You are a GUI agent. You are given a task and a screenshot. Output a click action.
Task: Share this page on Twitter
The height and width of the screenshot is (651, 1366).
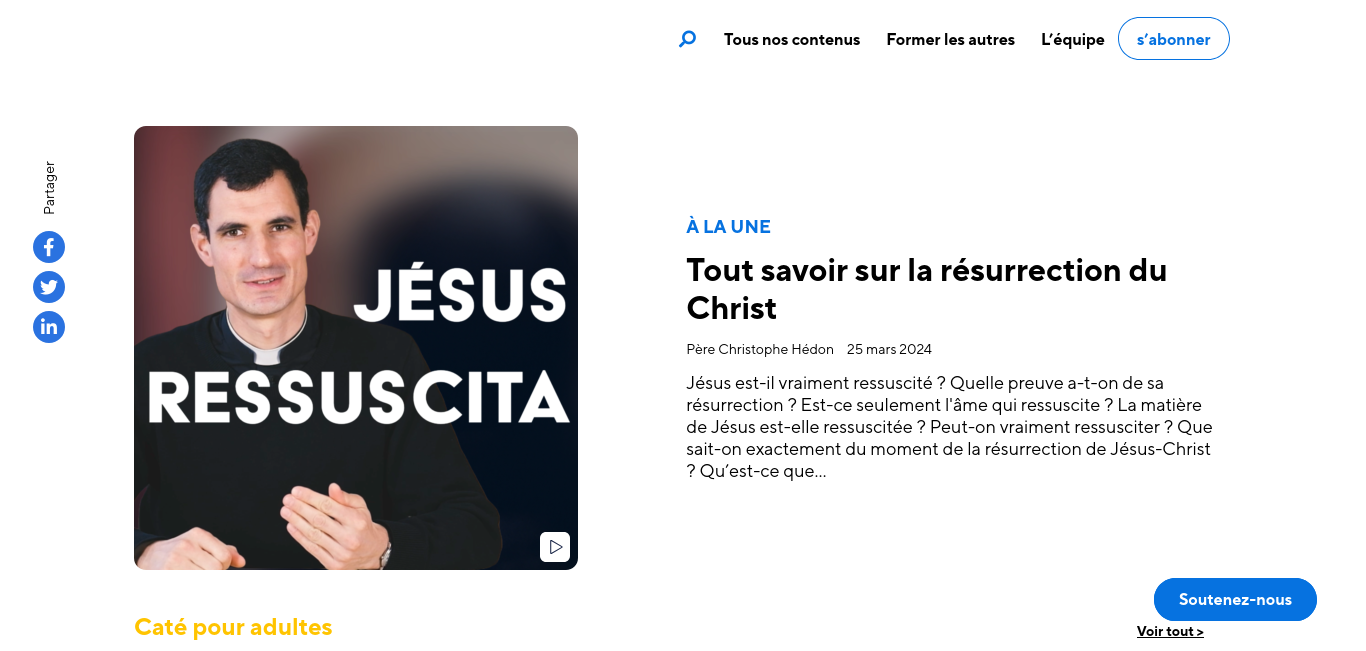[x=49, y=287]
